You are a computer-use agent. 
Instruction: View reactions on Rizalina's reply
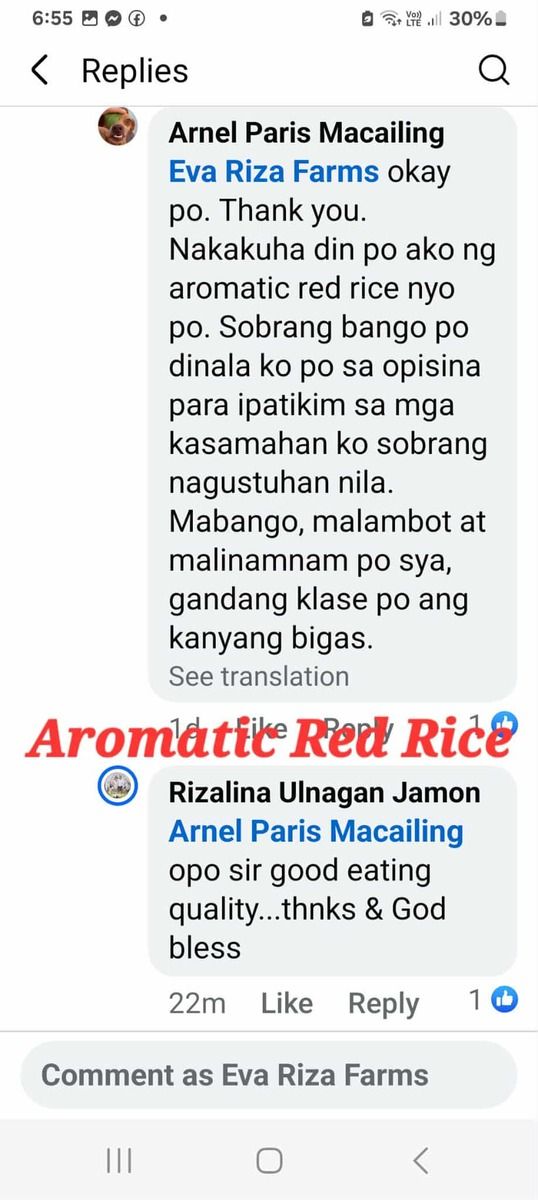[x=494, y=998]
